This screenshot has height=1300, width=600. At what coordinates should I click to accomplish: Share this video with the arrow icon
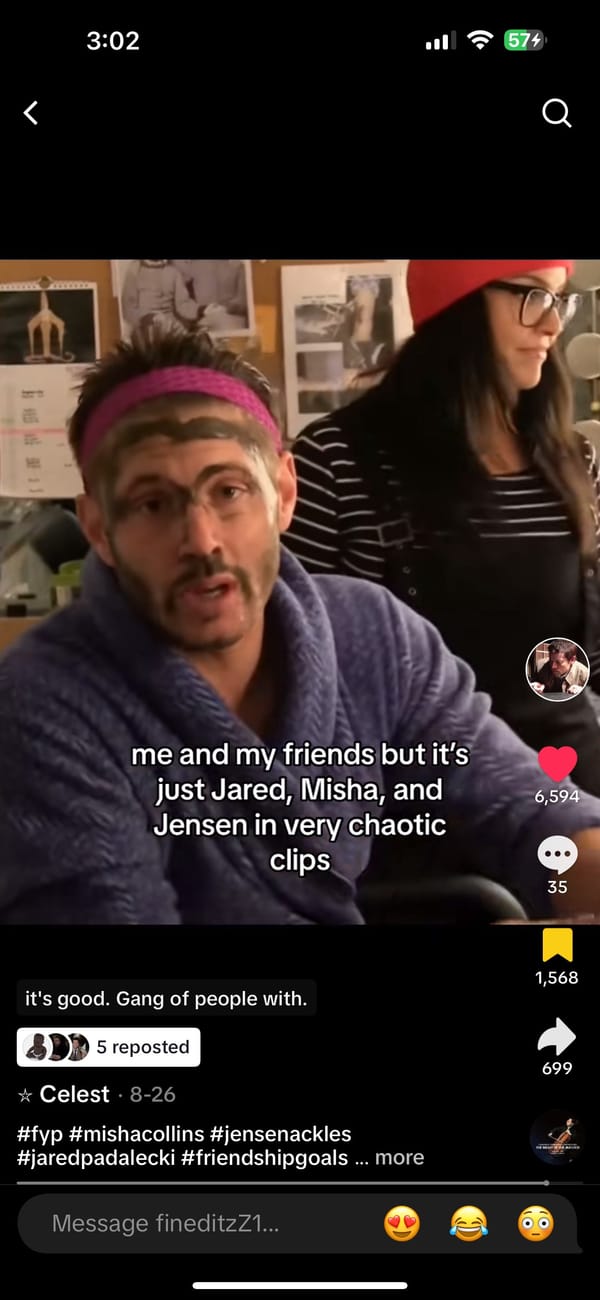click(x=557, y=1036)
